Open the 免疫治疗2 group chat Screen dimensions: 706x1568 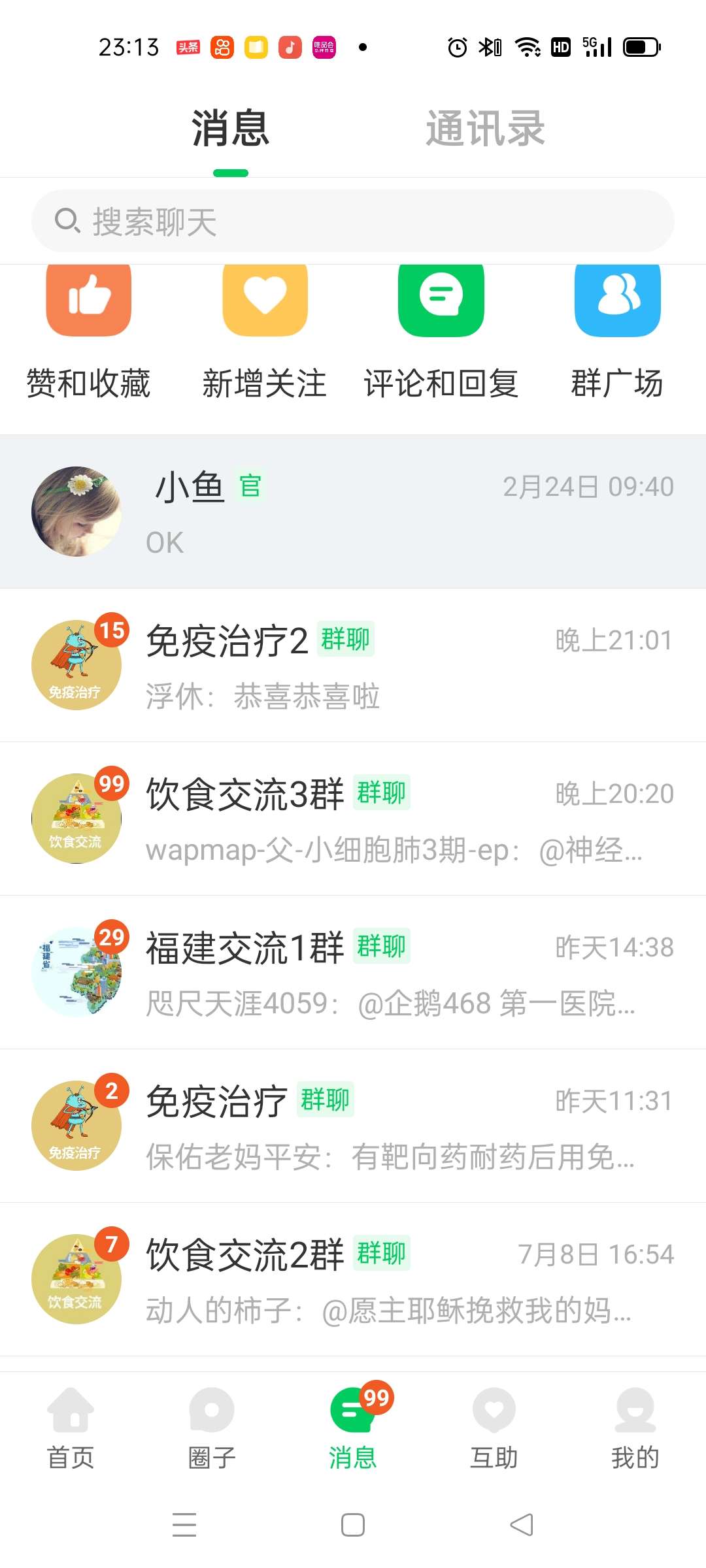click(353, 666)
